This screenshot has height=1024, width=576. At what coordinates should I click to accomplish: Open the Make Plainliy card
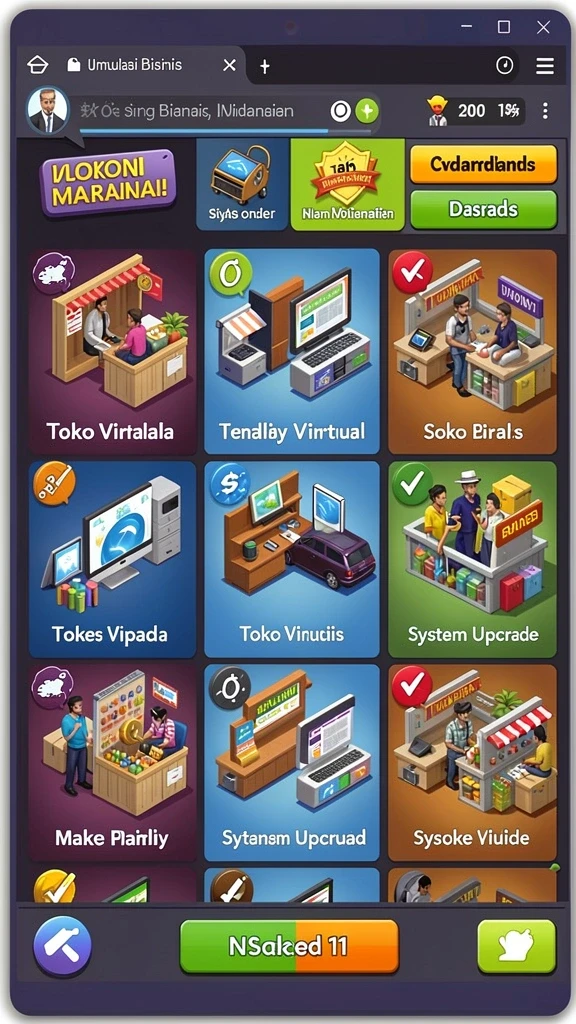112,763
